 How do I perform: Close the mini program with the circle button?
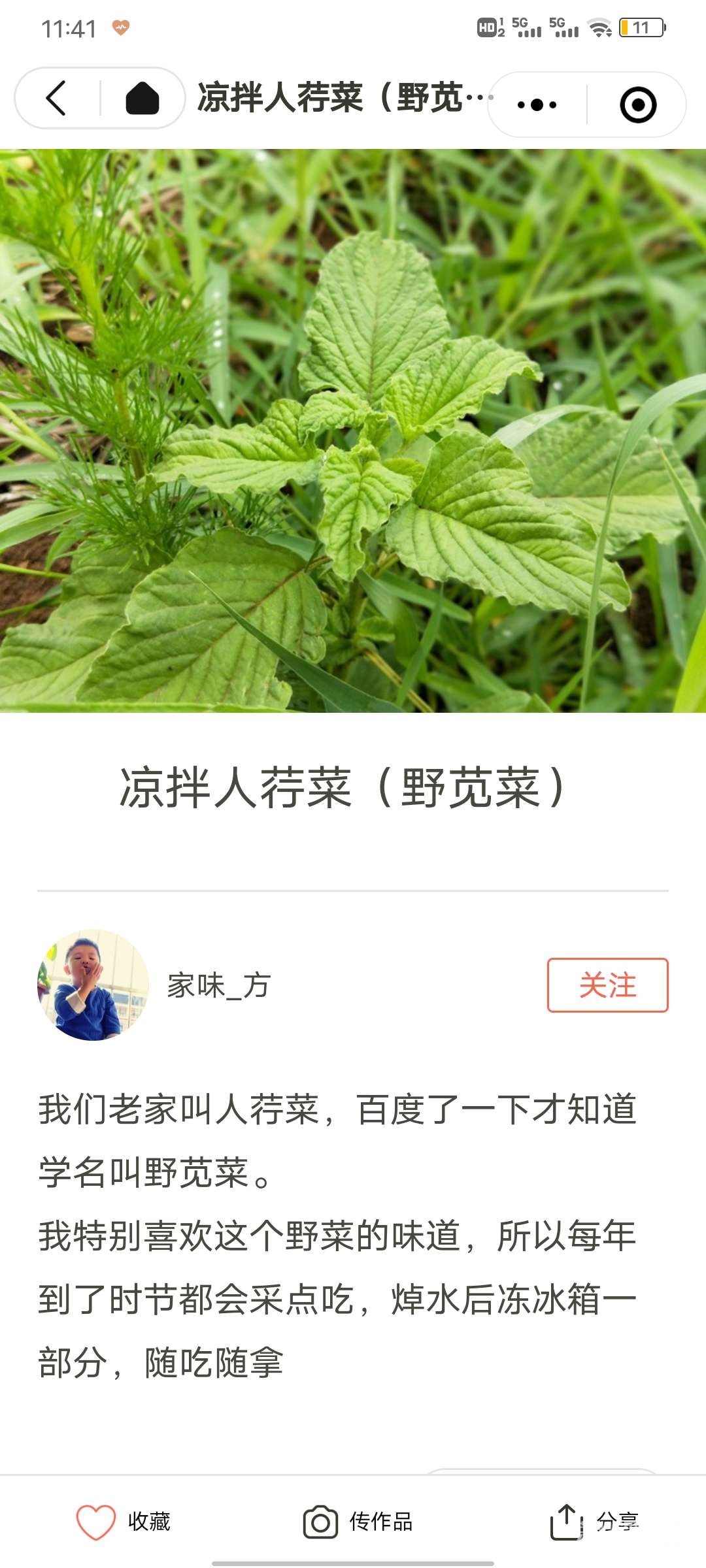point(637,105)
